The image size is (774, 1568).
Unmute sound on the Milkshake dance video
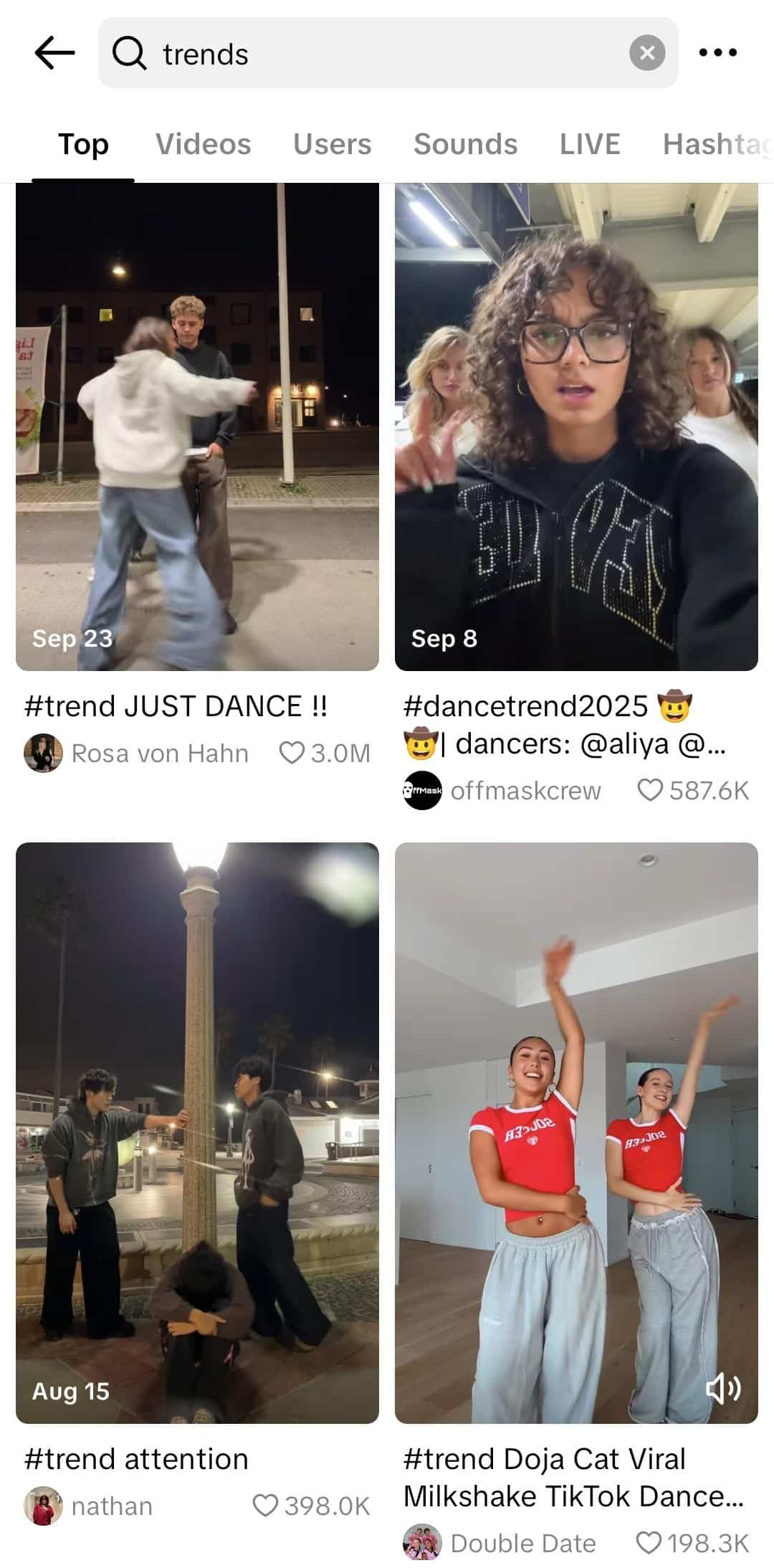pyautogui.click(x=723, y=1389)
